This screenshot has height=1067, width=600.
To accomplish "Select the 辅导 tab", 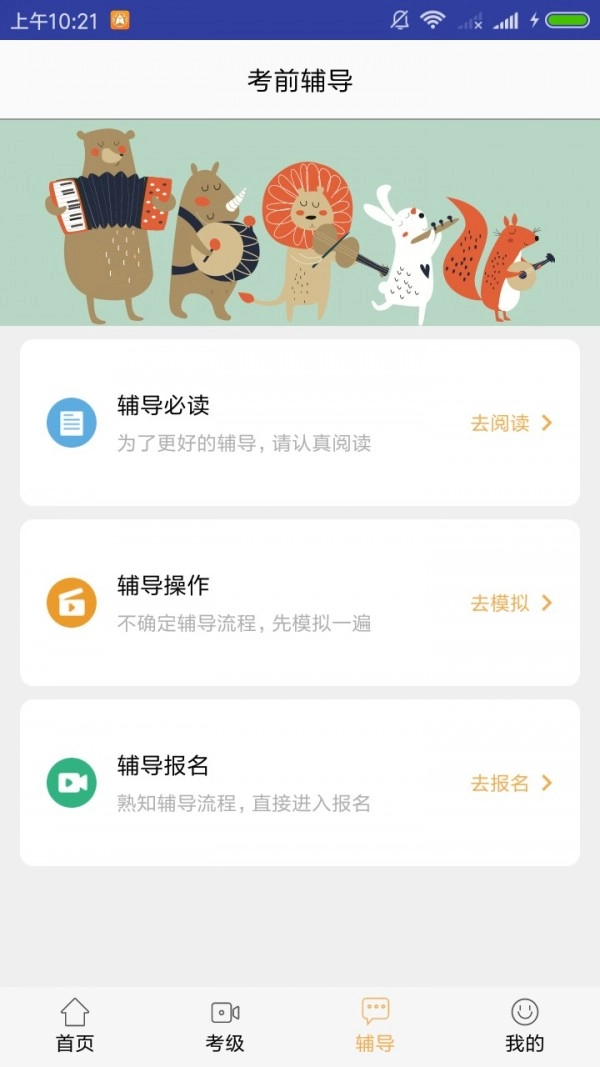I will click(375, 1026).
